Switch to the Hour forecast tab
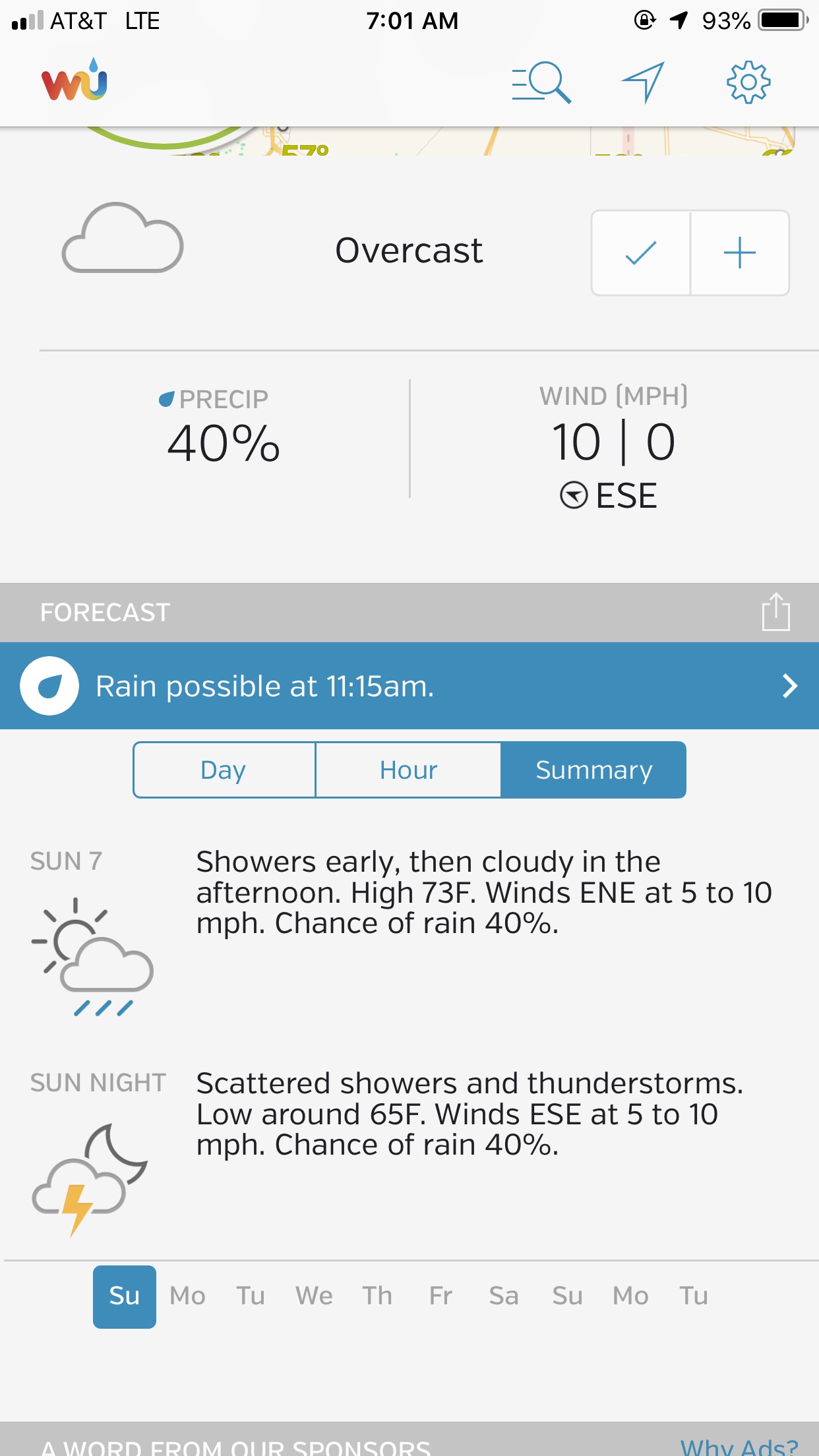Screen dimensions: 819x1456 coord(408,770)
